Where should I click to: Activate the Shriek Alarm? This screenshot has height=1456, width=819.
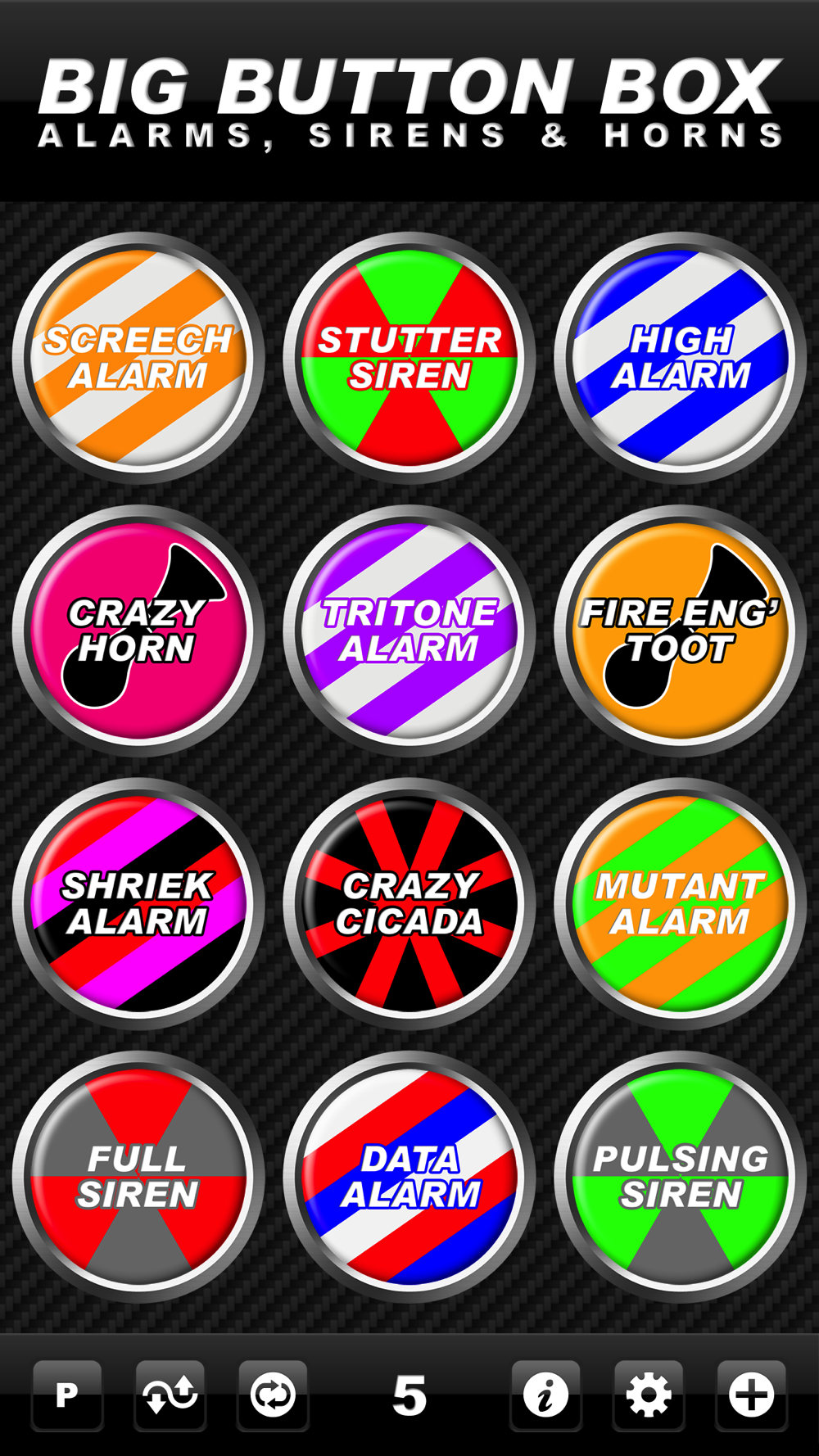click(x=138, y=903)
